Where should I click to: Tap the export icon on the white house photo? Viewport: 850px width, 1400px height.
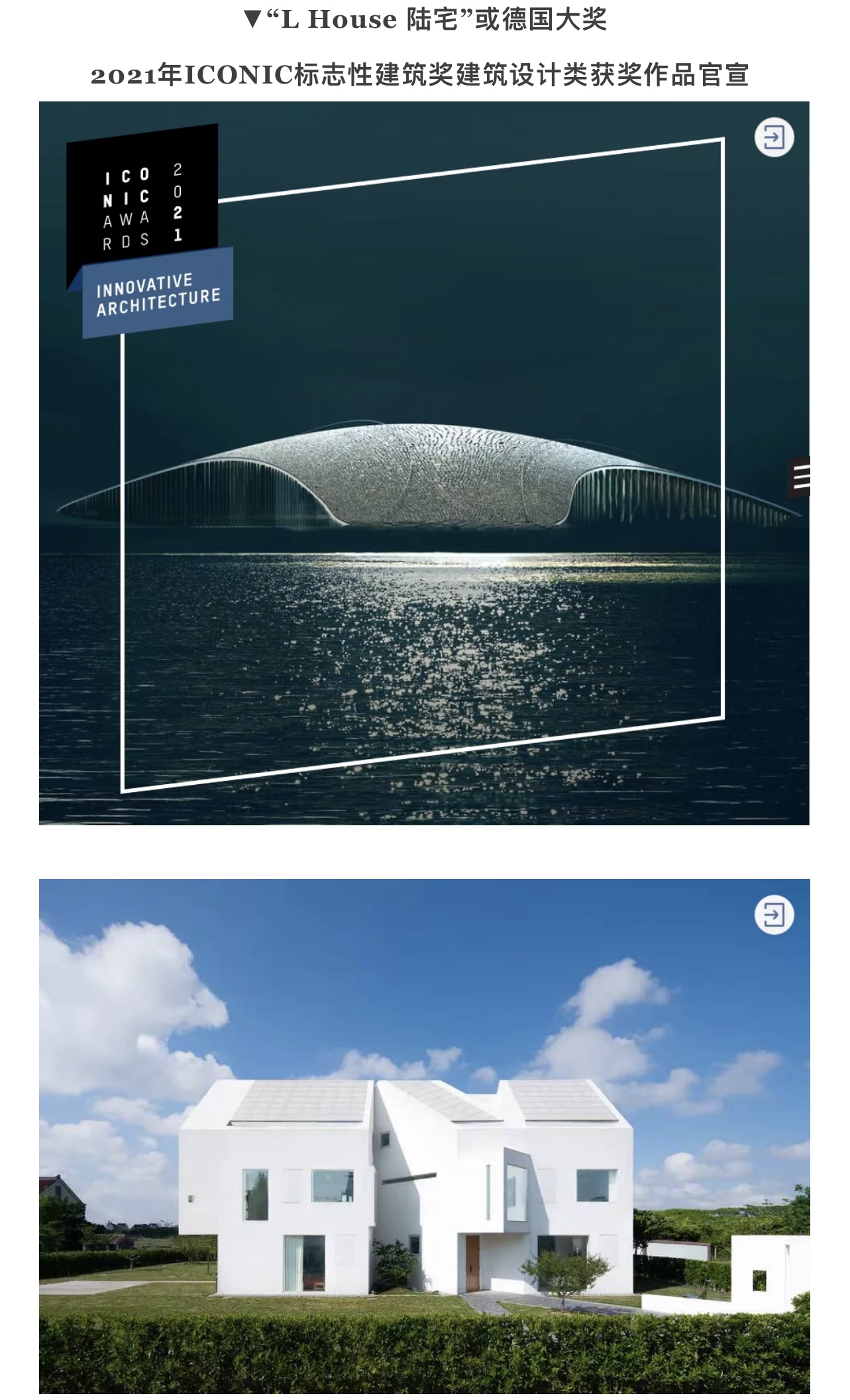tap(774, 915)
